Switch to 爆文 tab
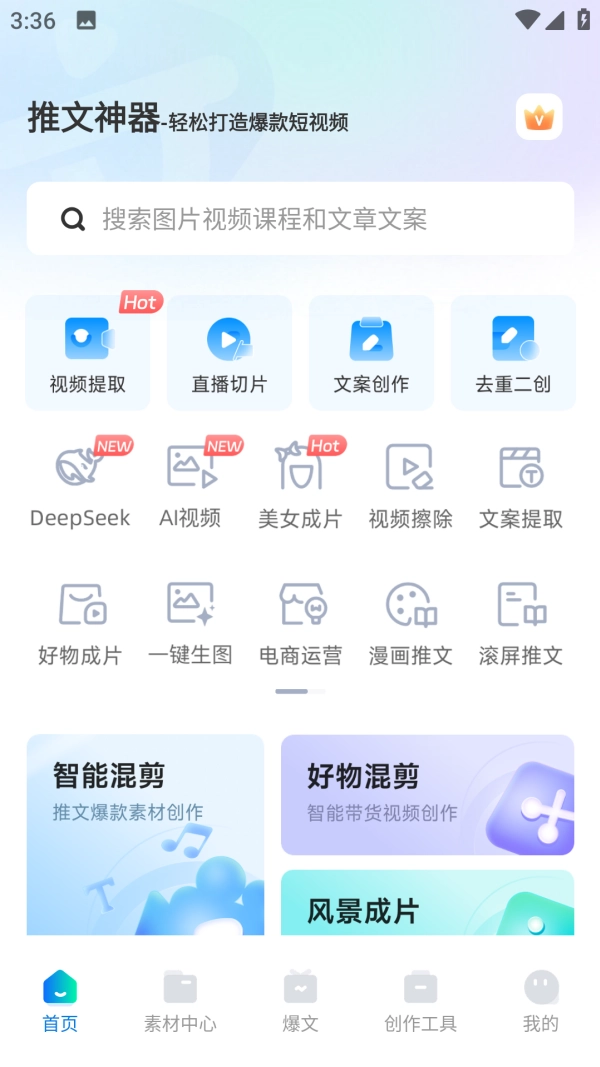This screenshot has height=1067, width=600. tap(300, 1001)
